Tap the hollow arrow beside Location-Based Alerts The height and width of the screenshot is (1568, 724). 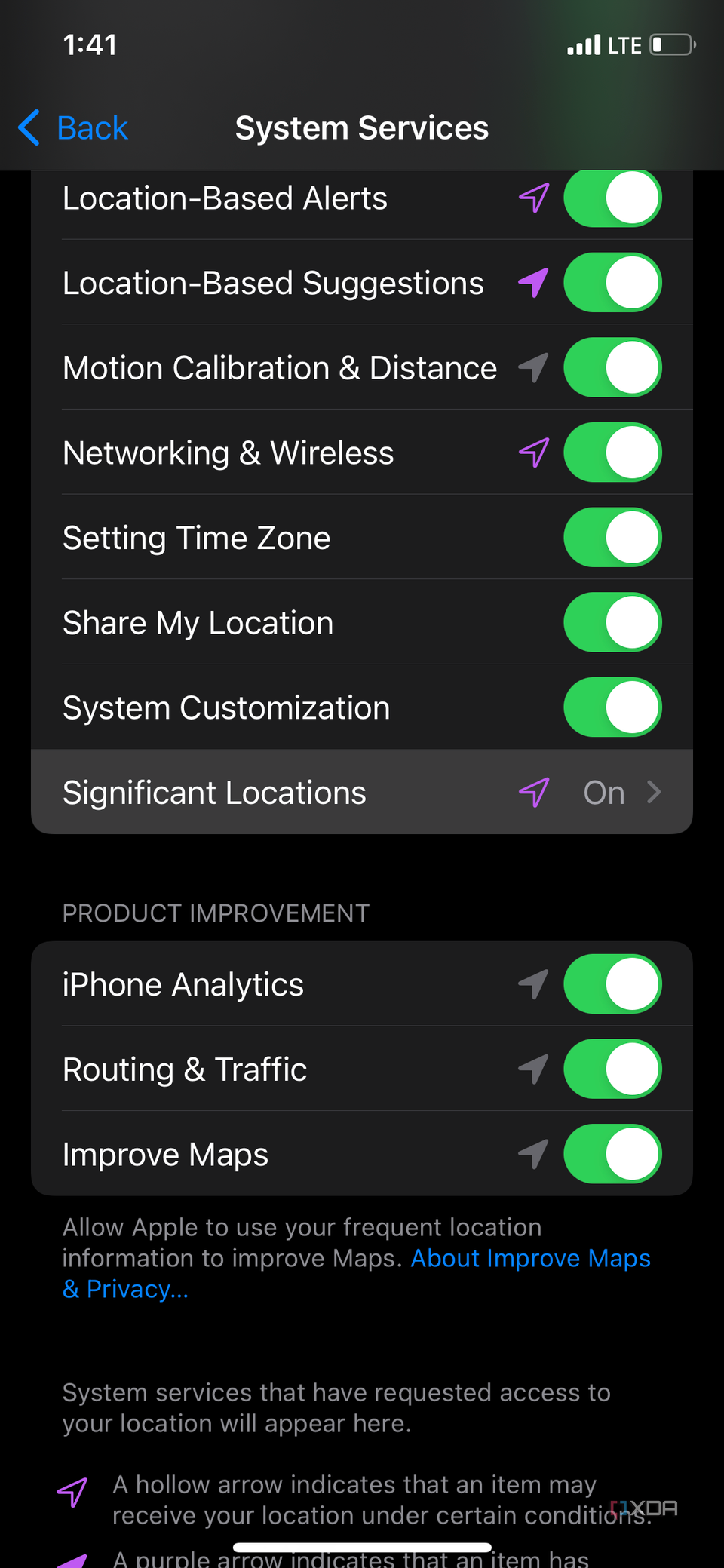point(533,198)
